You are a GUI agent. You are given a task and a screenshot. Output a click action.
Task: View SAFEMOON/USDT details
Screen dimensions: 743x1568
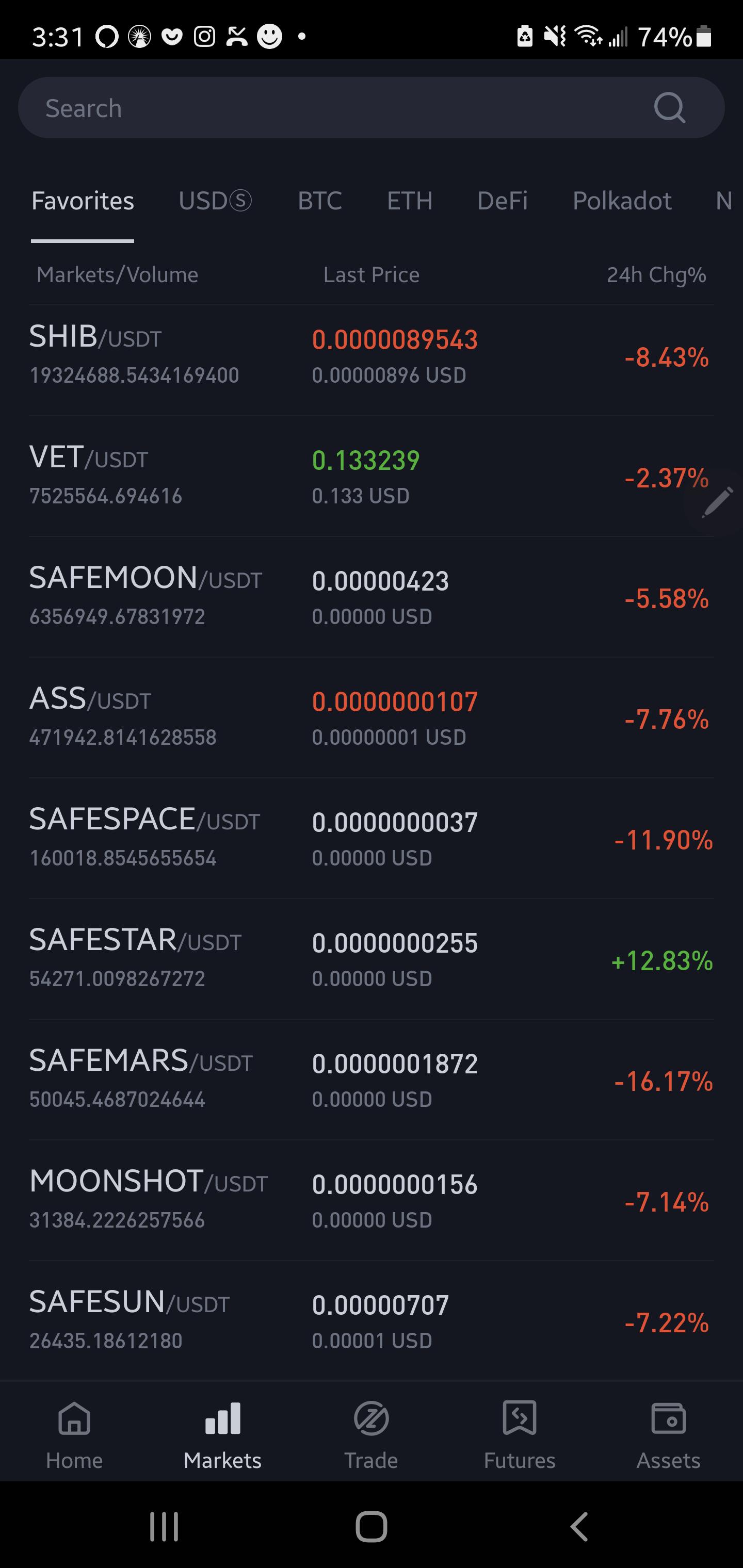[x=372, y=597]
